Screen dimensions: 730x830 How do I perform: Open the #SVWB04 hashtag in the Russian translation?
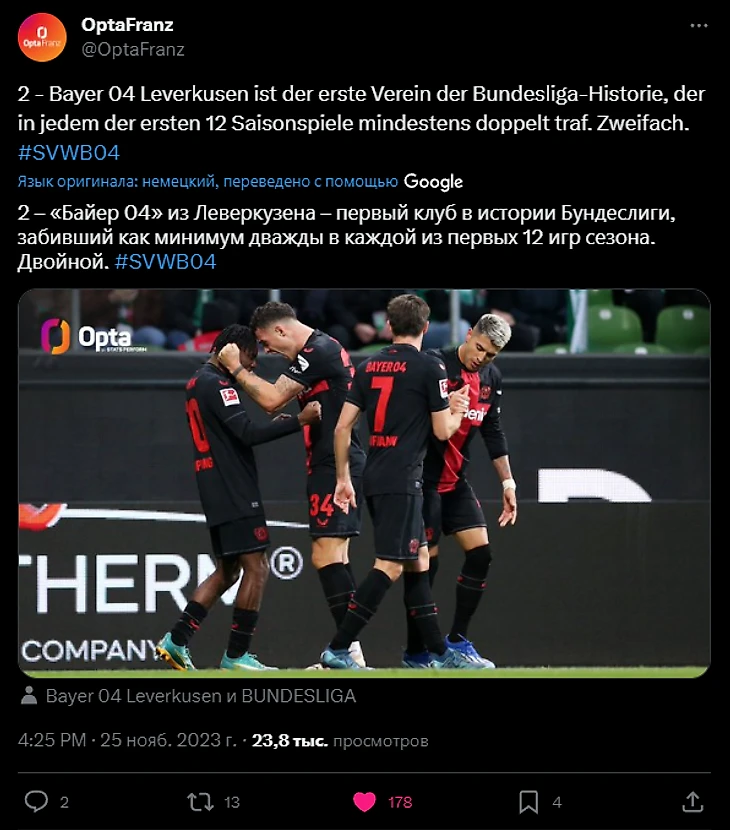click(165, 262)
